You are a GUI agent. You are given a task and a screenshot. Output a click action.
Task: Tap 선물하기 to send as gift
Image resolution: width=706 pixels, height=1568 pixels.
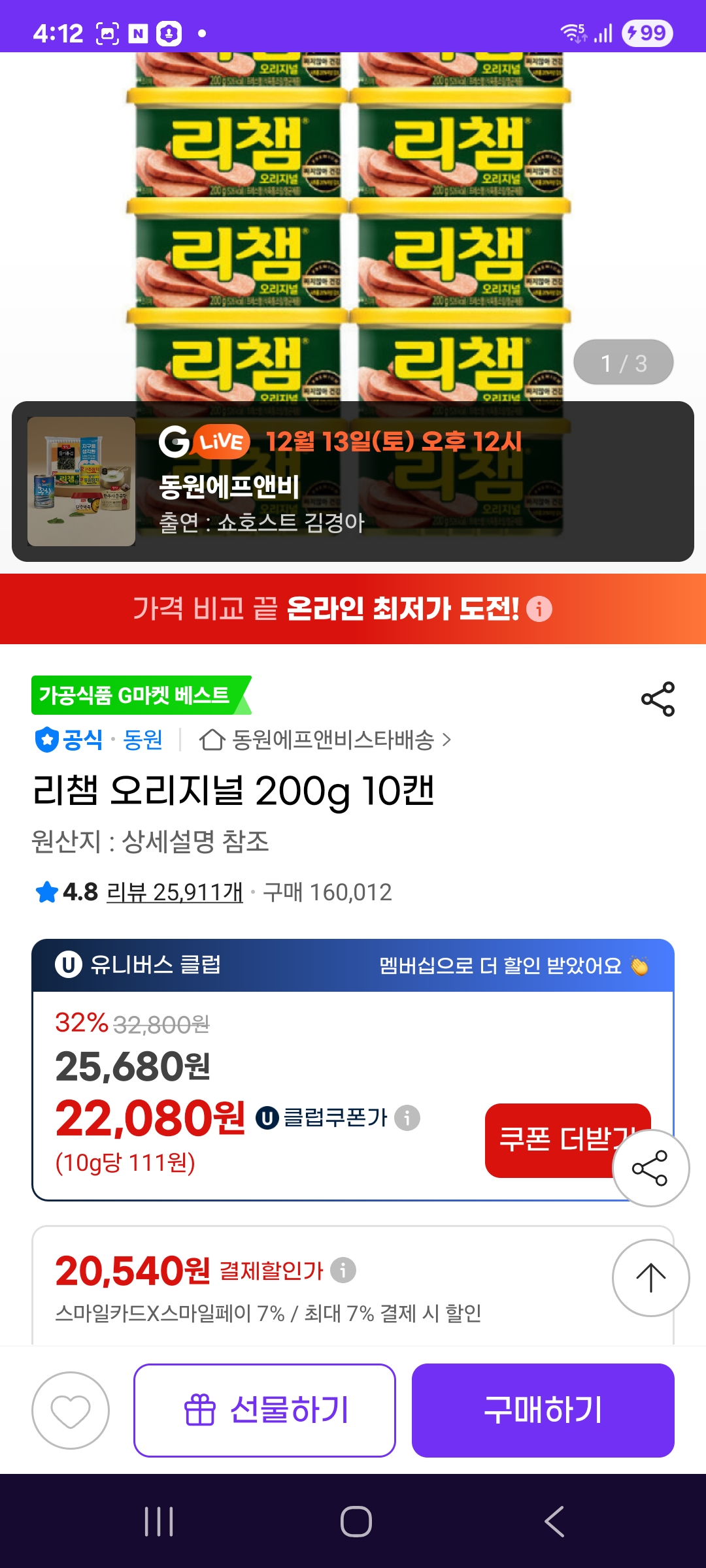click(265, 1411)
